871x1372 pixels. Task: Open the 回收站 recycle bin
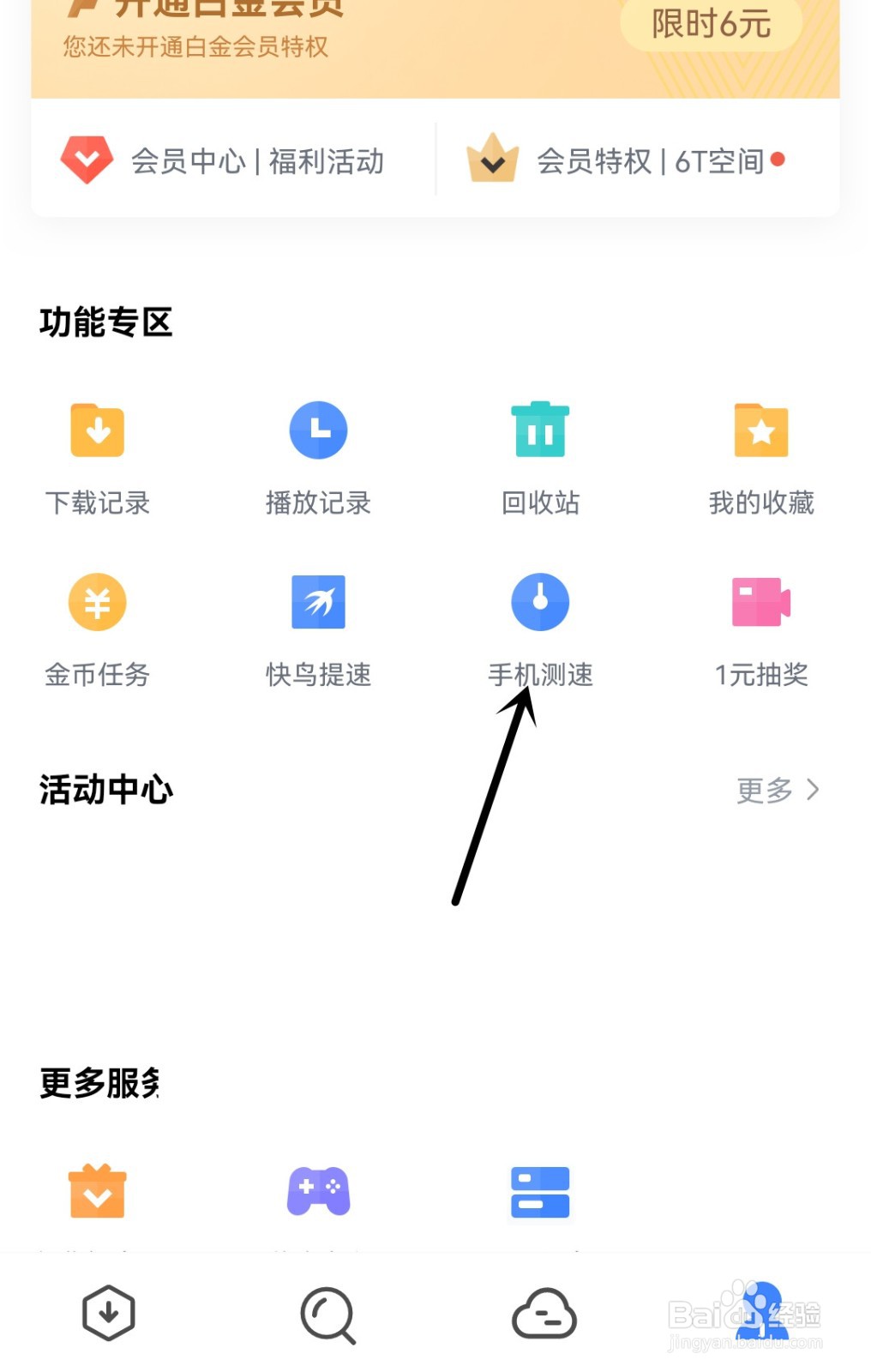click(539, 454)
